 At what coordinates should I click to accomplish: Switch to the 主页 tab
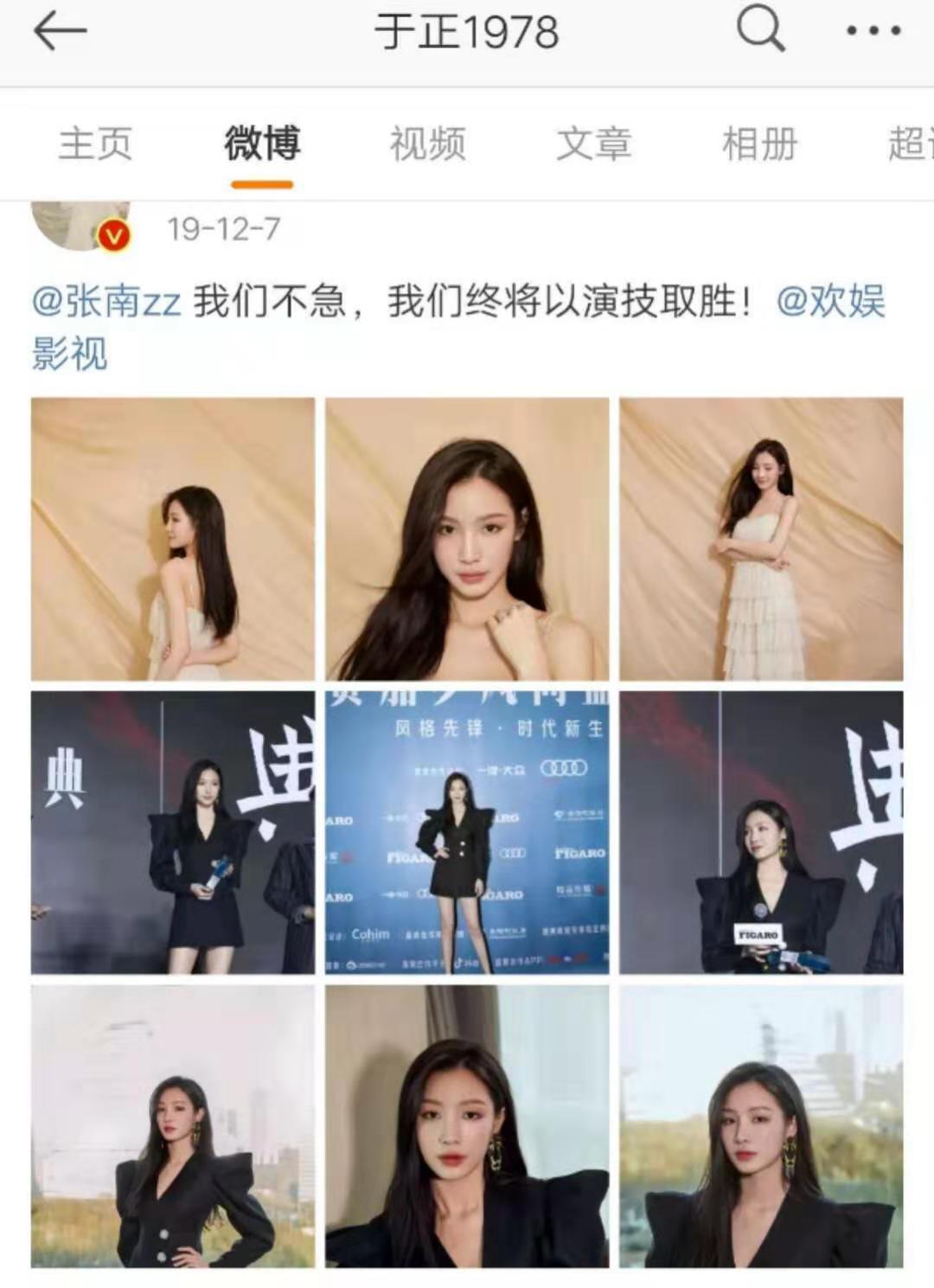pyautogui.click(x=95, y=144)
